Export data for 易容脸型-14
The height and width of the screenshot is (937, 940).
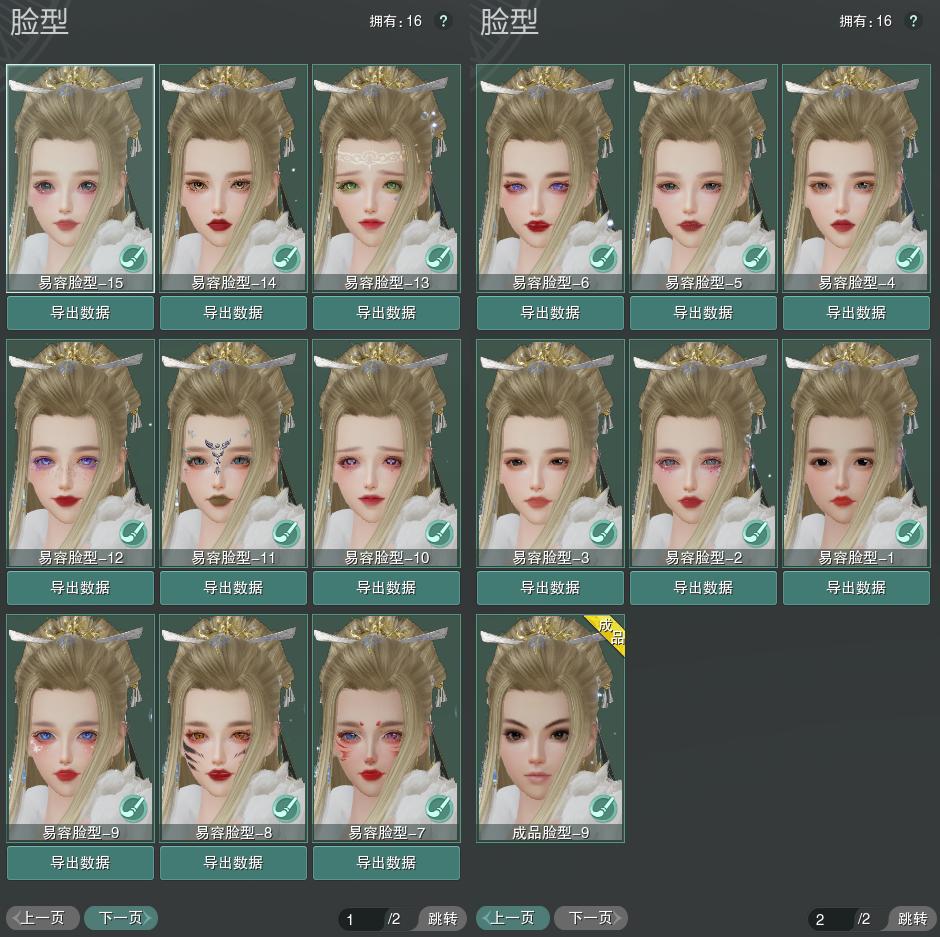point(233,313)
